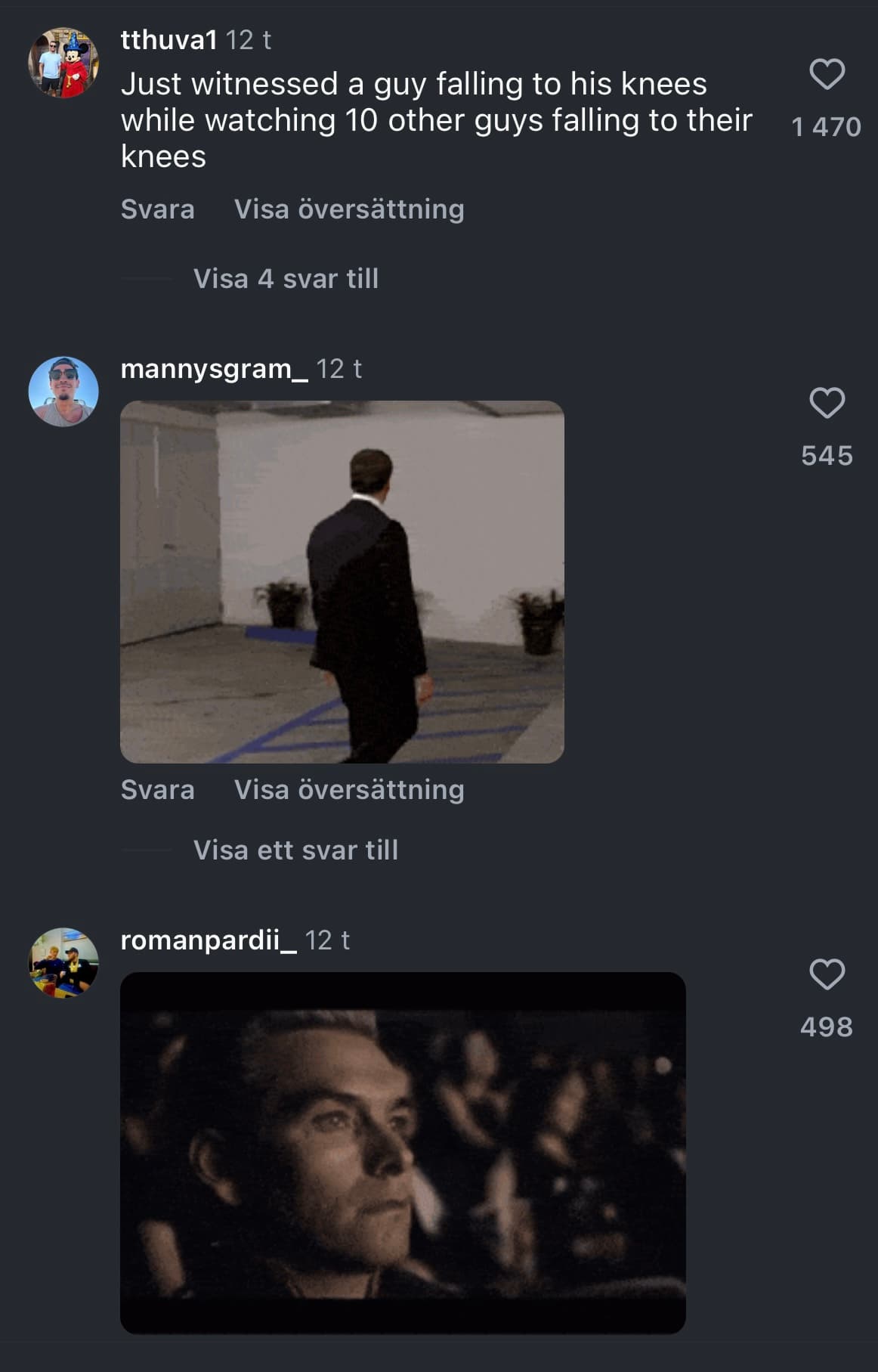Screen dimensions: 878x1372
Task: Open the cinema GIF from romanpardii_
Action: (403, 1152)
